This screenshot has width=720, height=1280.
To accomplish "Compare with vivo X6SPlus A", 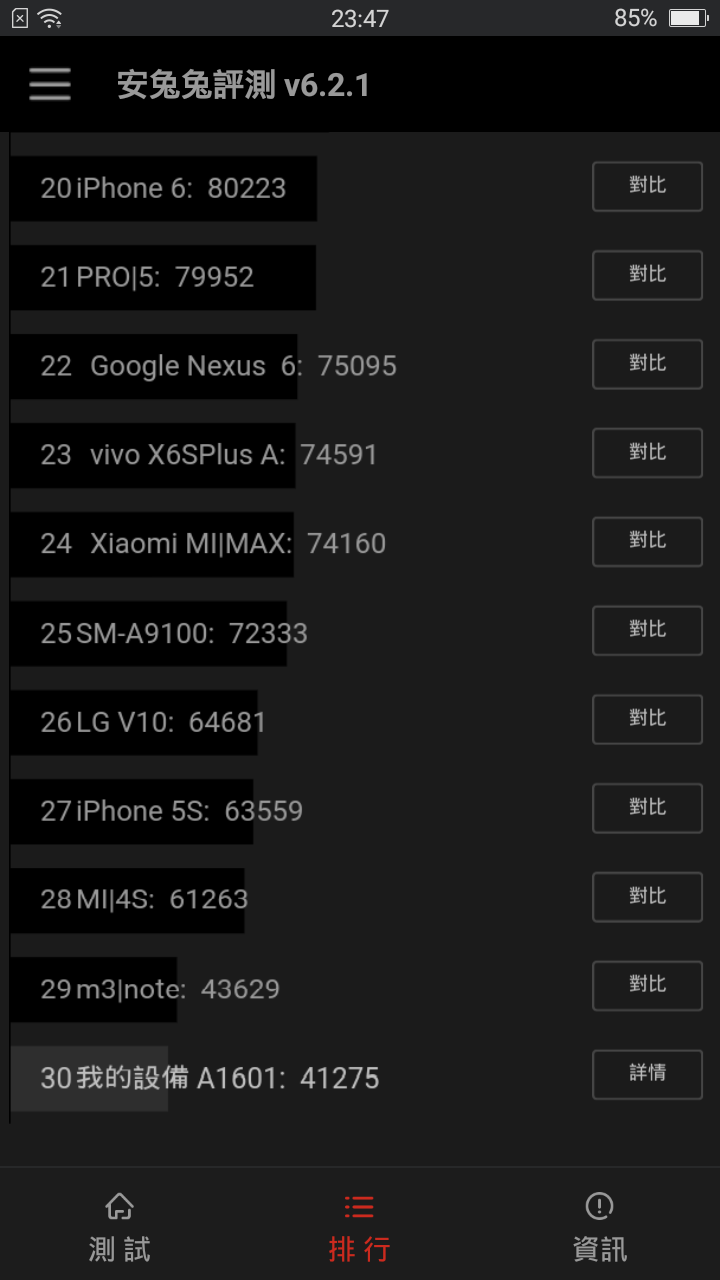I will [647, 453].
